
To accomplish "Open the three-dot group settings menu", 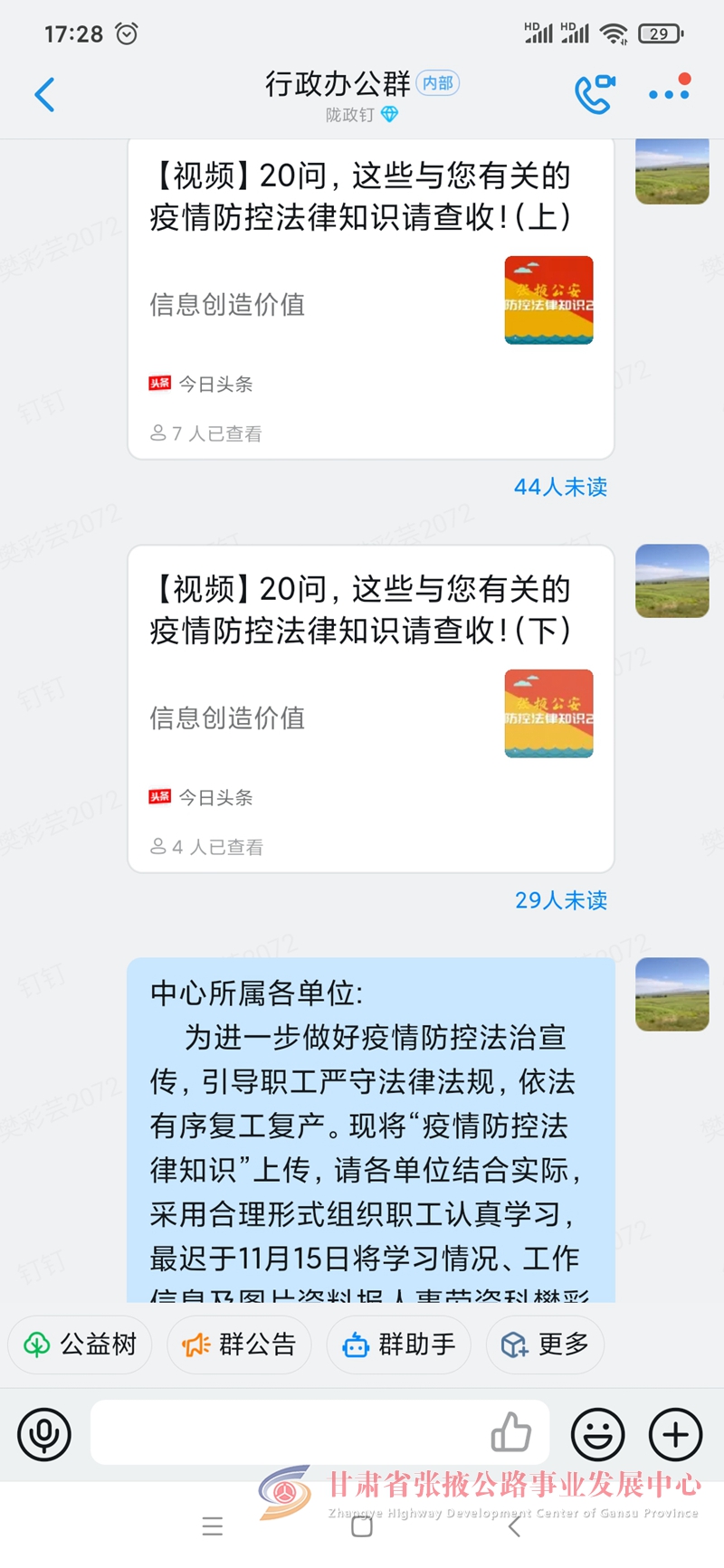I will pyautogui.click(x=670, y=92).
